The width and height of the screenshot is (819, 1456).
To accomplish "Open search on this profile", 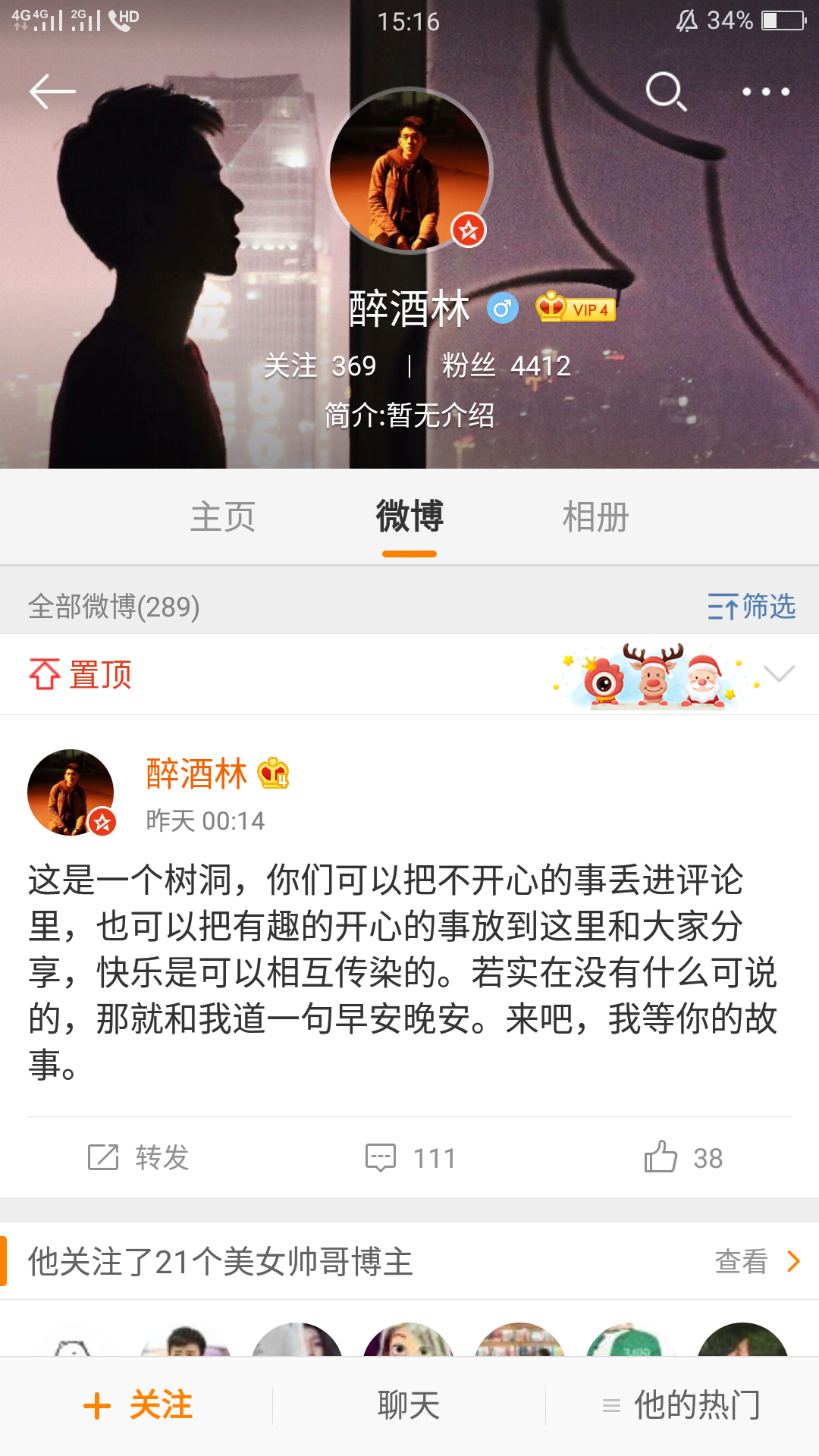I will pyautogui.click(x=665, y=92).
